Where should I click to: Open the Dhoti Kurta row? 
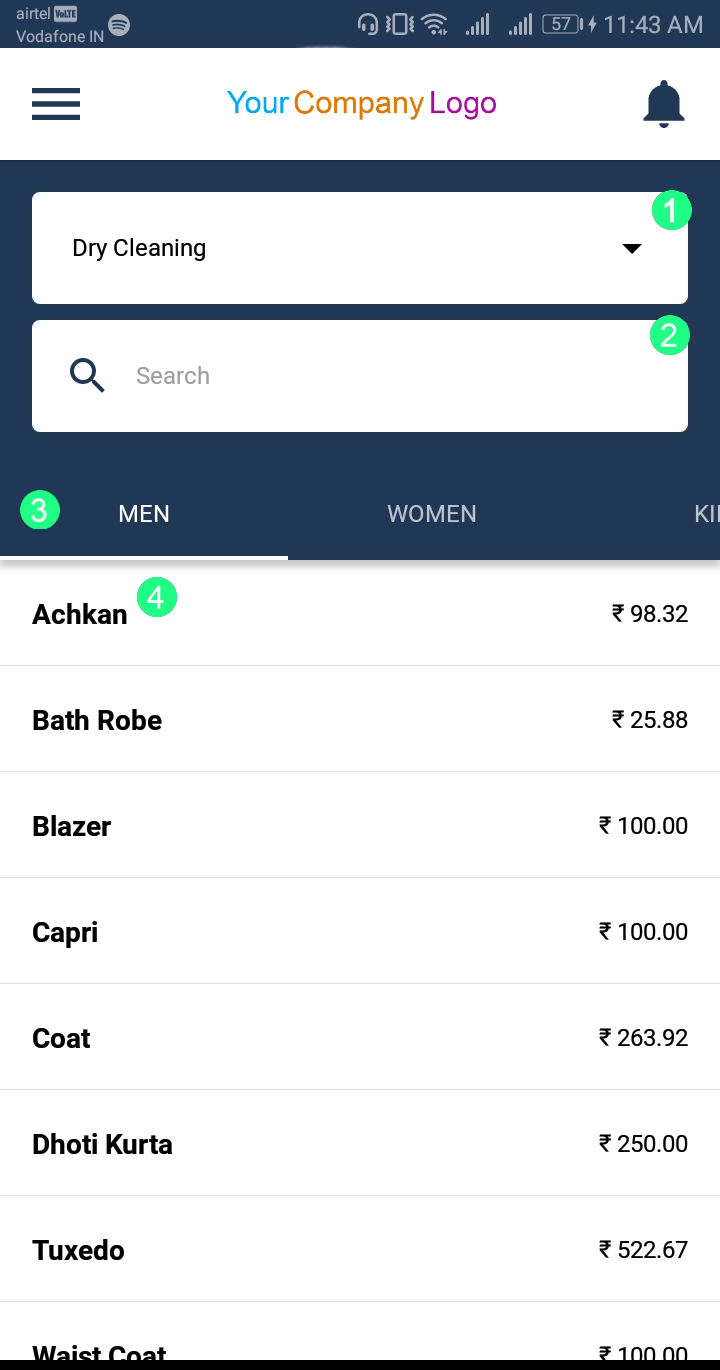(x=360, y=1144)
